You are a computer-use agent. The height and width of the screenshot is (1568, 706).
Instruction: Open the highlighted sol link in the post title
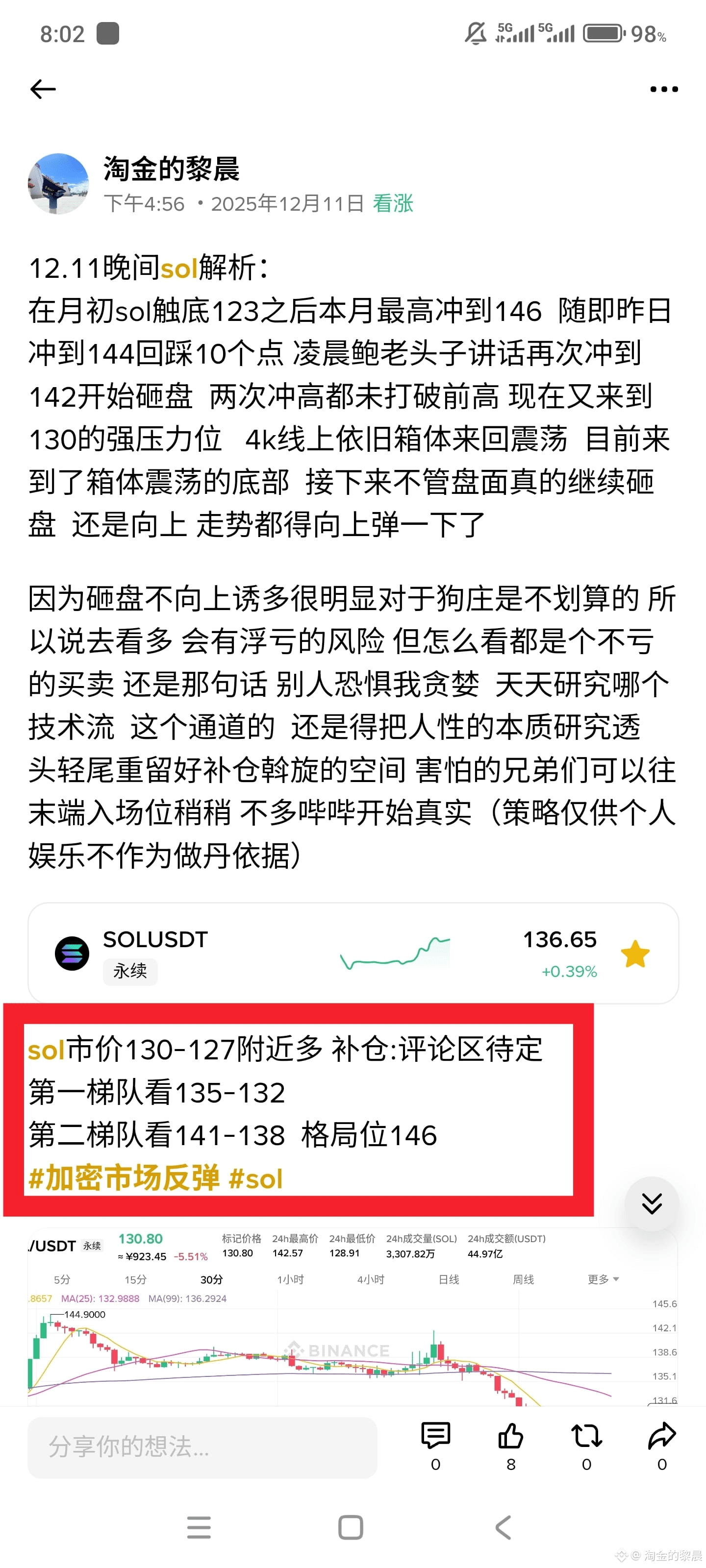click(x=178, y=269)
